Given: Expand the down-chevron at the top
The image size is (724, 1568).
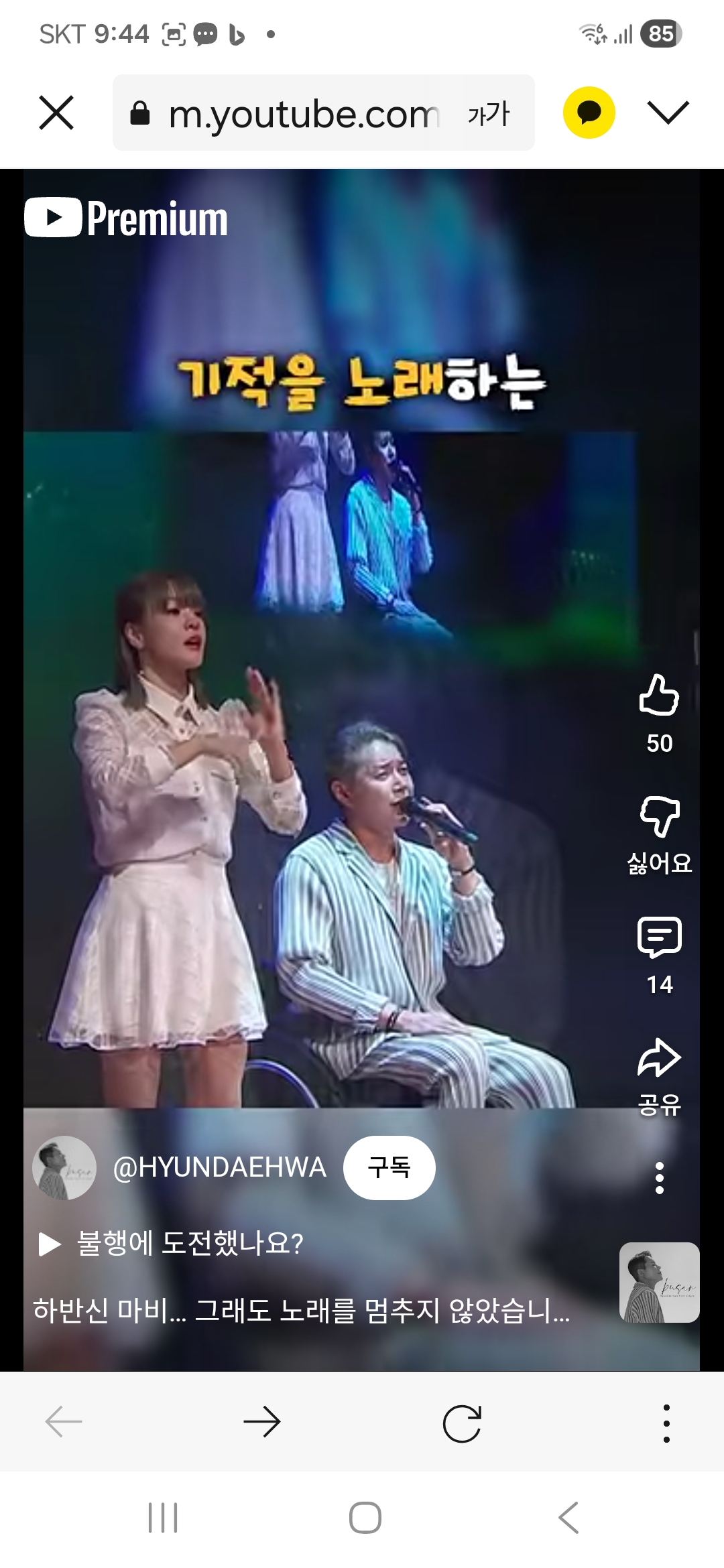Looking at the screenshot, I should click(x=668, y=112).
